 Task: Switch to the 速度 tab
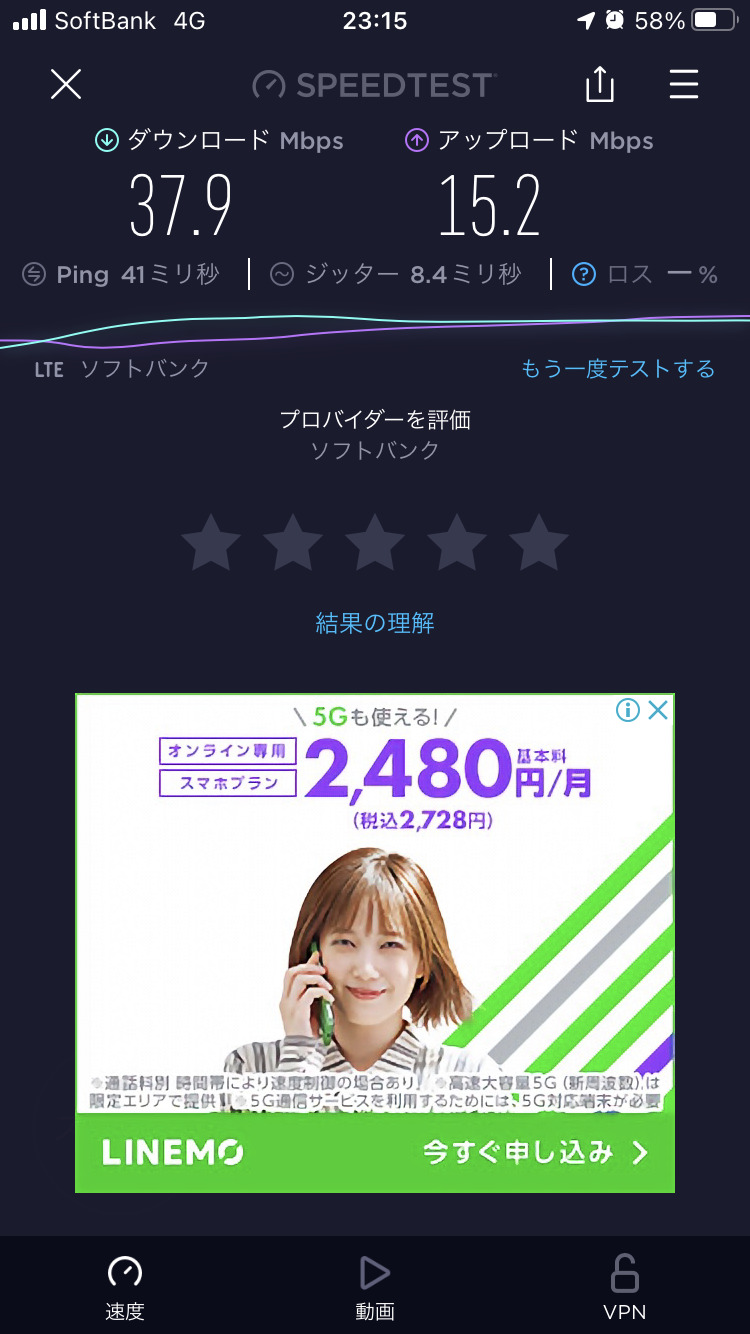tap(125, 1288)
